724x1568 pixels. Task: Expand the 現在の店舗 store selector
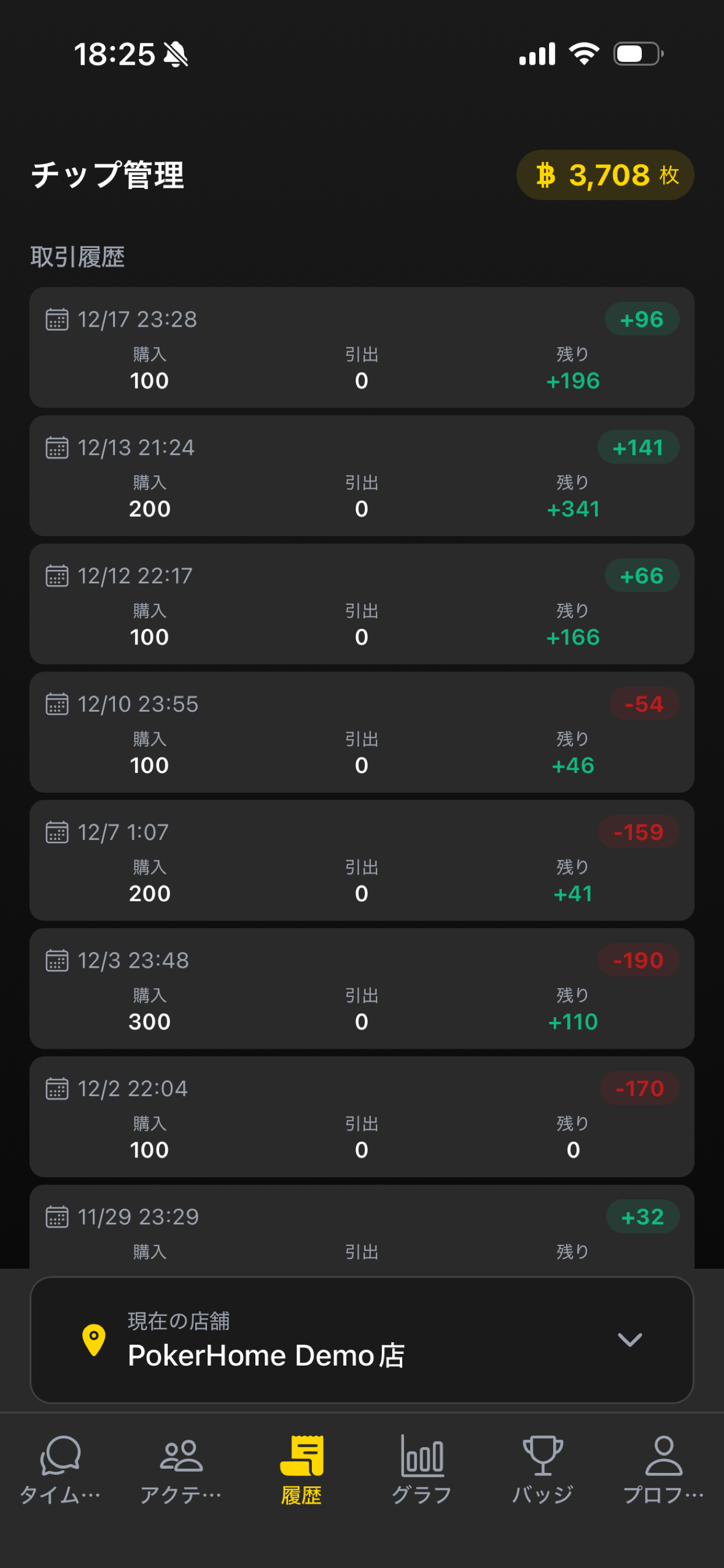click(x=362, y=1340)
